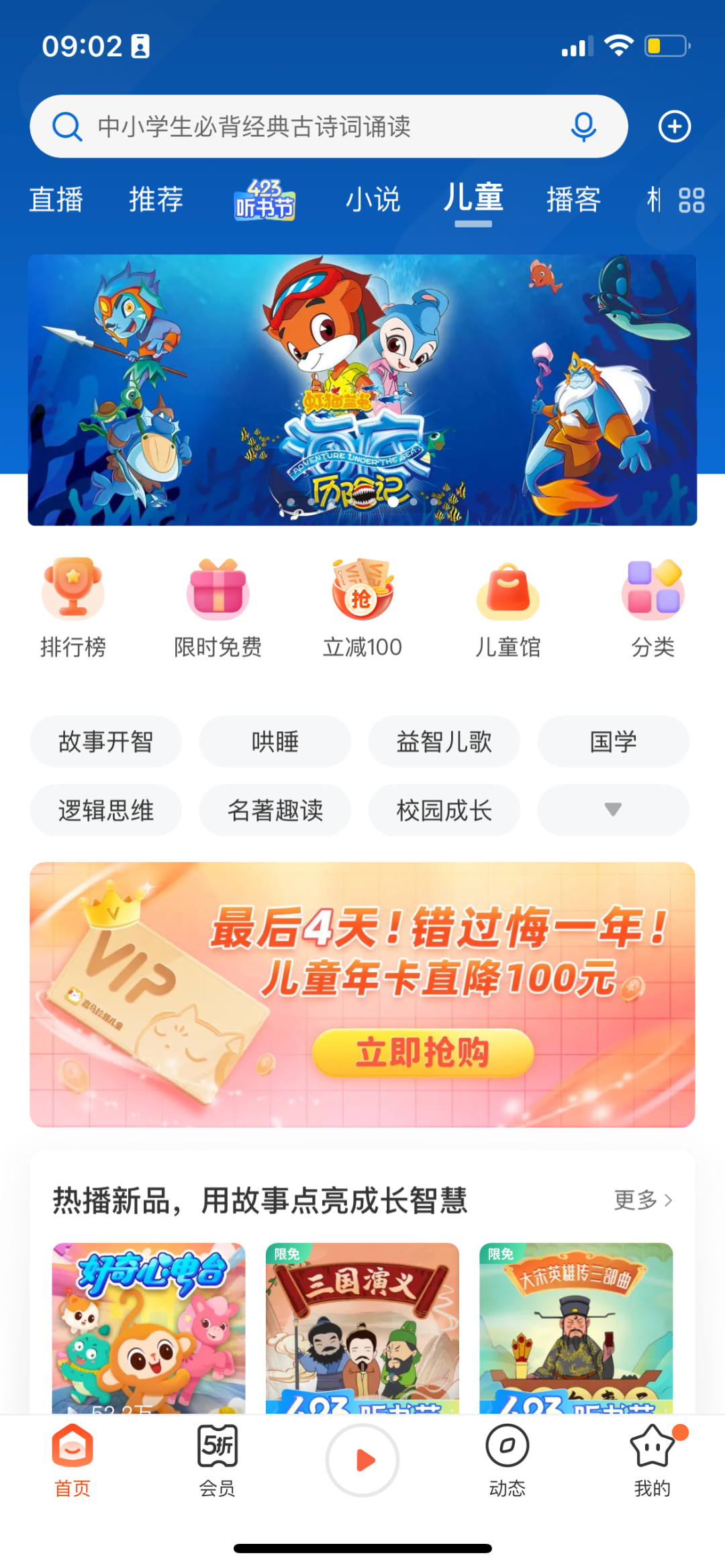Select the 国学 chip
This screenshot has height=1568, width=725.
click(613, 741)
